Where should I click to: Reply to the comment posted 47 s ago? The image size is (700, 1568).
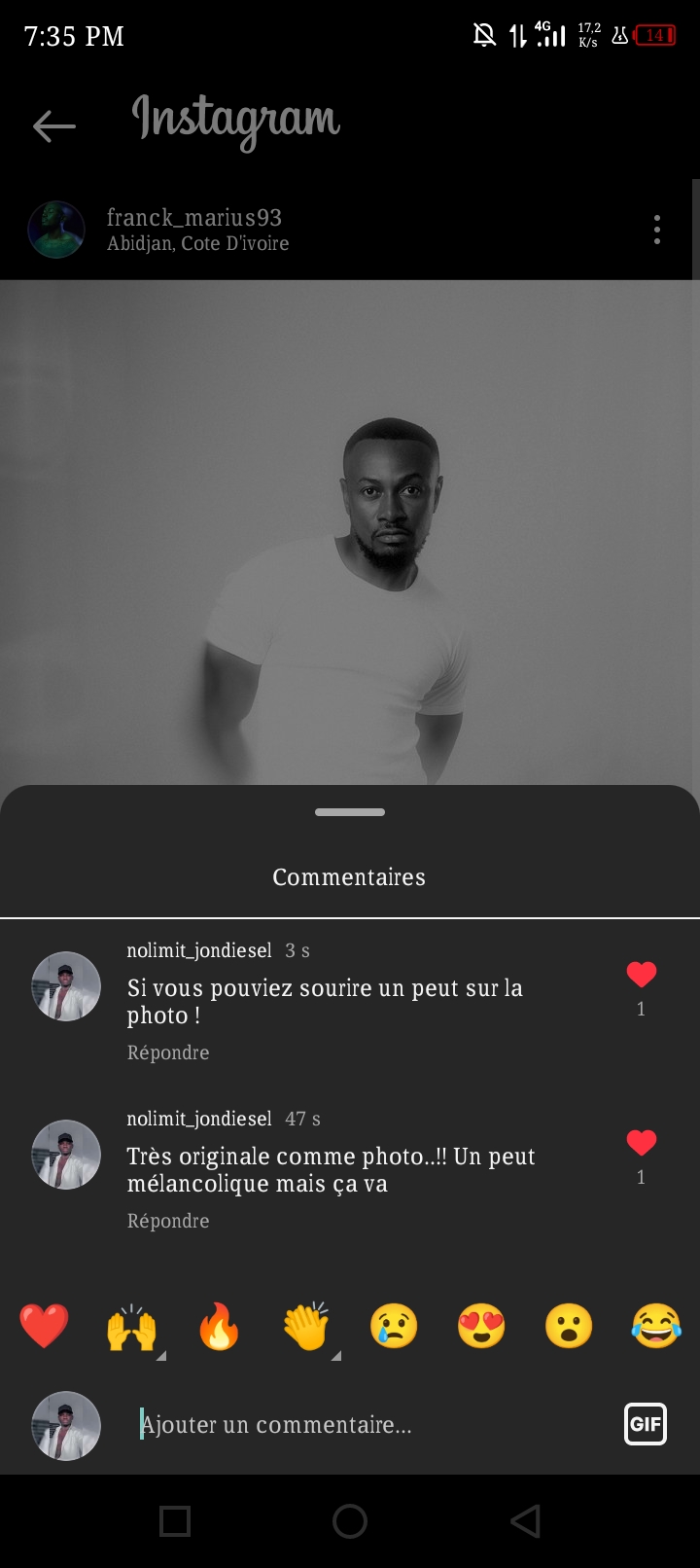click(168, 1221)
